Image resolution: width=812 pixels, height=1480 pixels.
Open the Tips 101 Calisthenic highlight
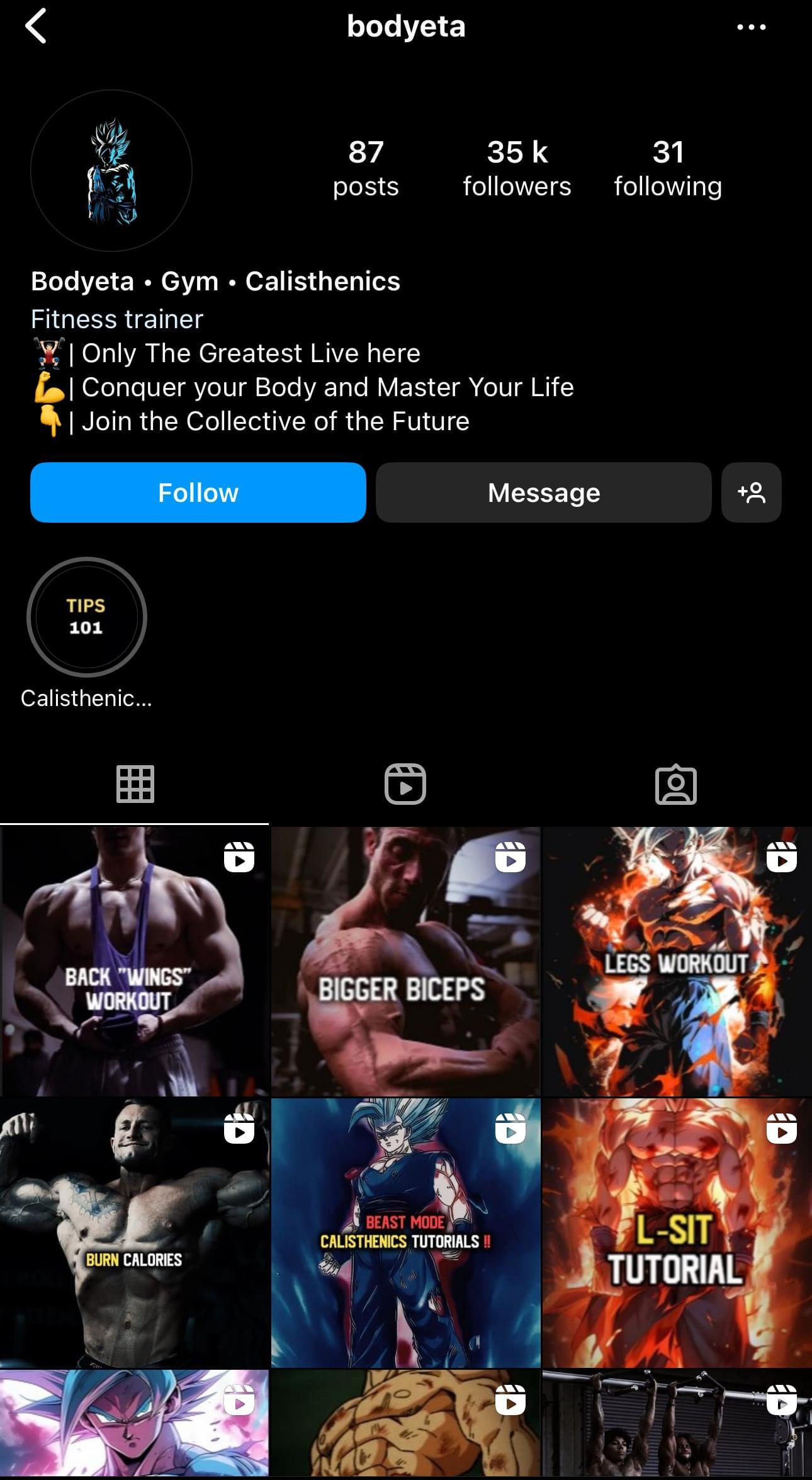click(x=87, y=617)
